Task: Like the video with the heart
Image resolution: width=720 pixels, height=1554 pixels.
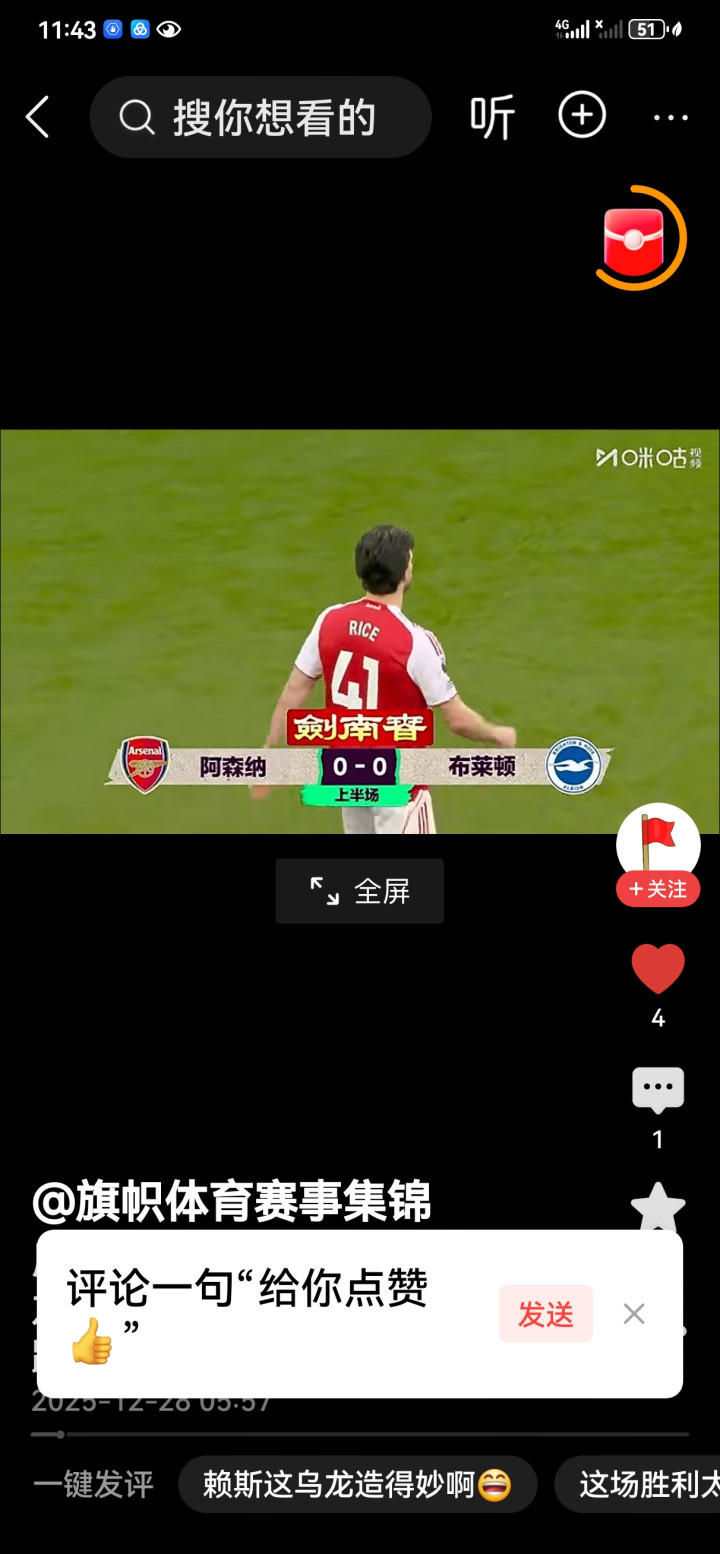Action: coord(658,968)
